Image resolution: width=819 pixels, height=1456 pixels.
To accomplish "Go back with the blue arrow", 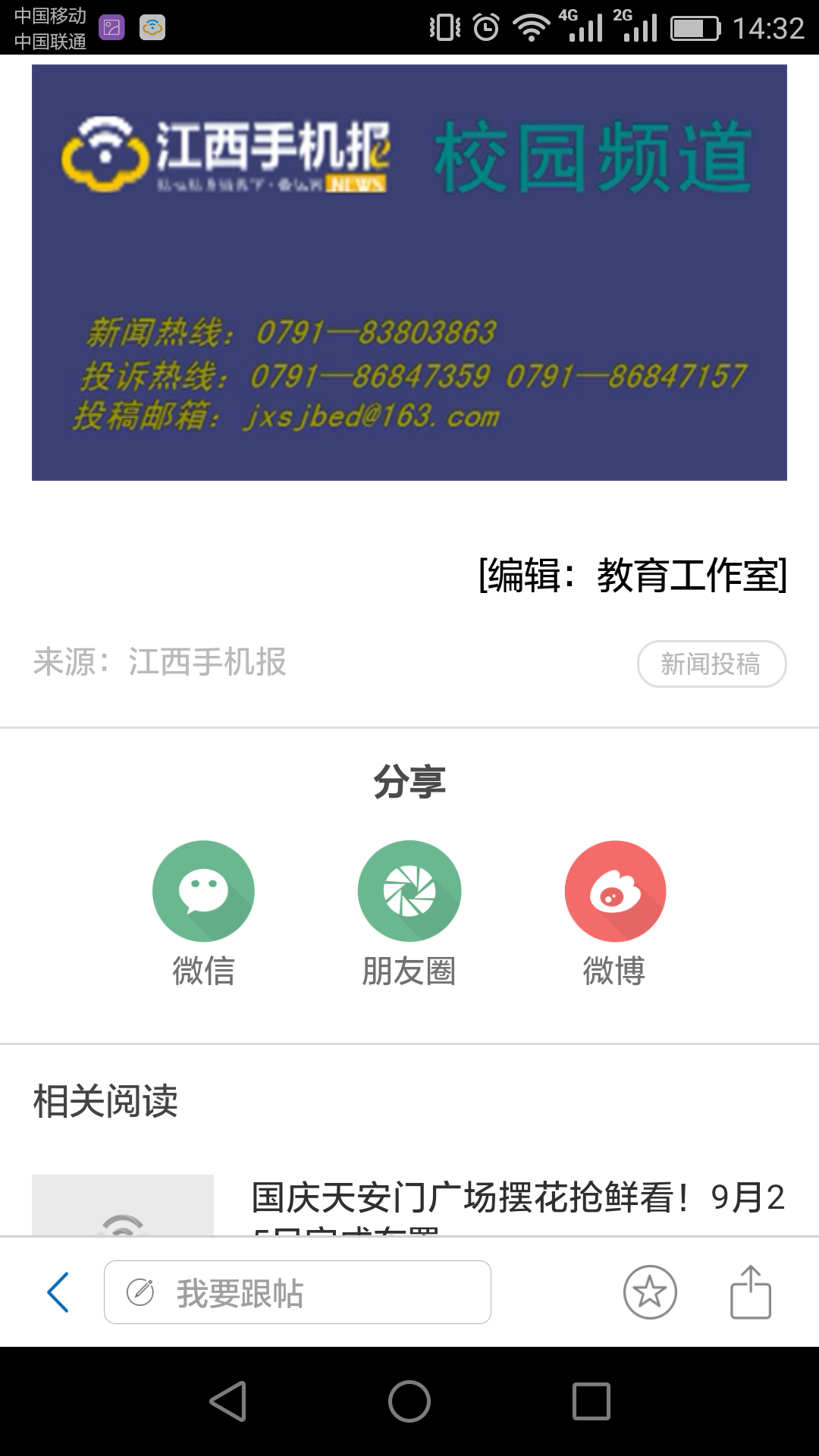I will click(x=58, y=1292).
